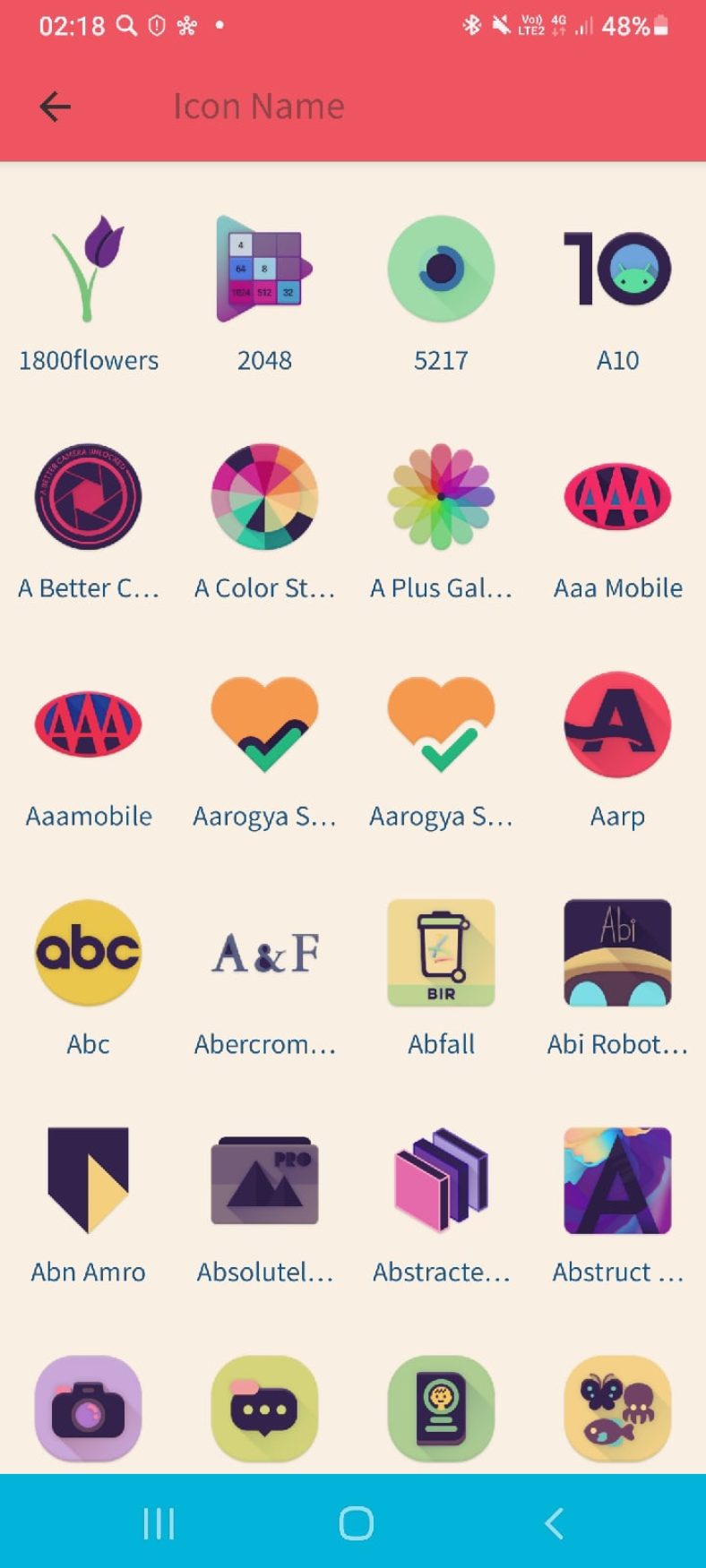Tap the yellow Abc icon
This screenshot has height=1568, width=706.
(88, 952)
